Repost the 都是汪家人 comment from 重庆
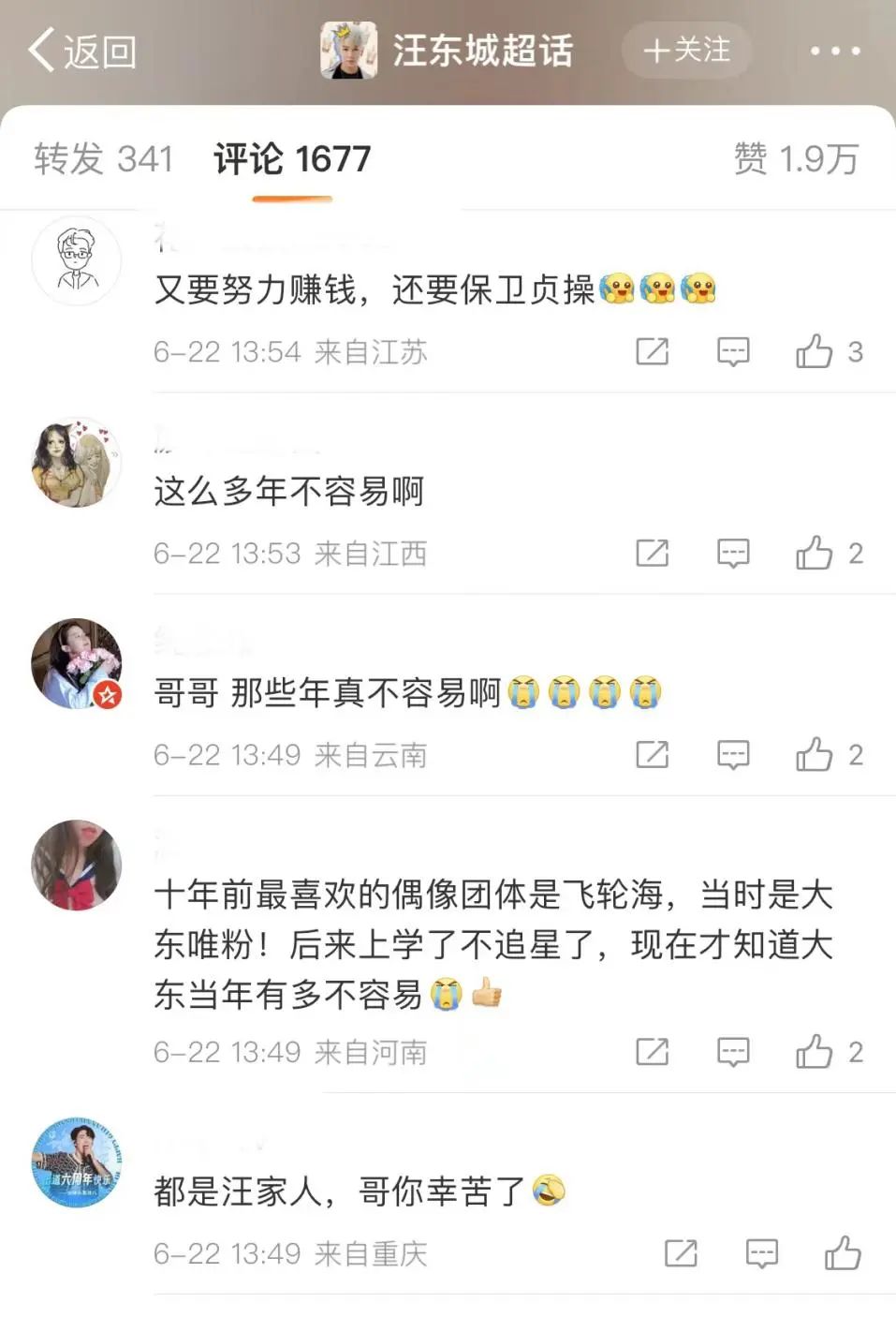 coord(681,1252)
